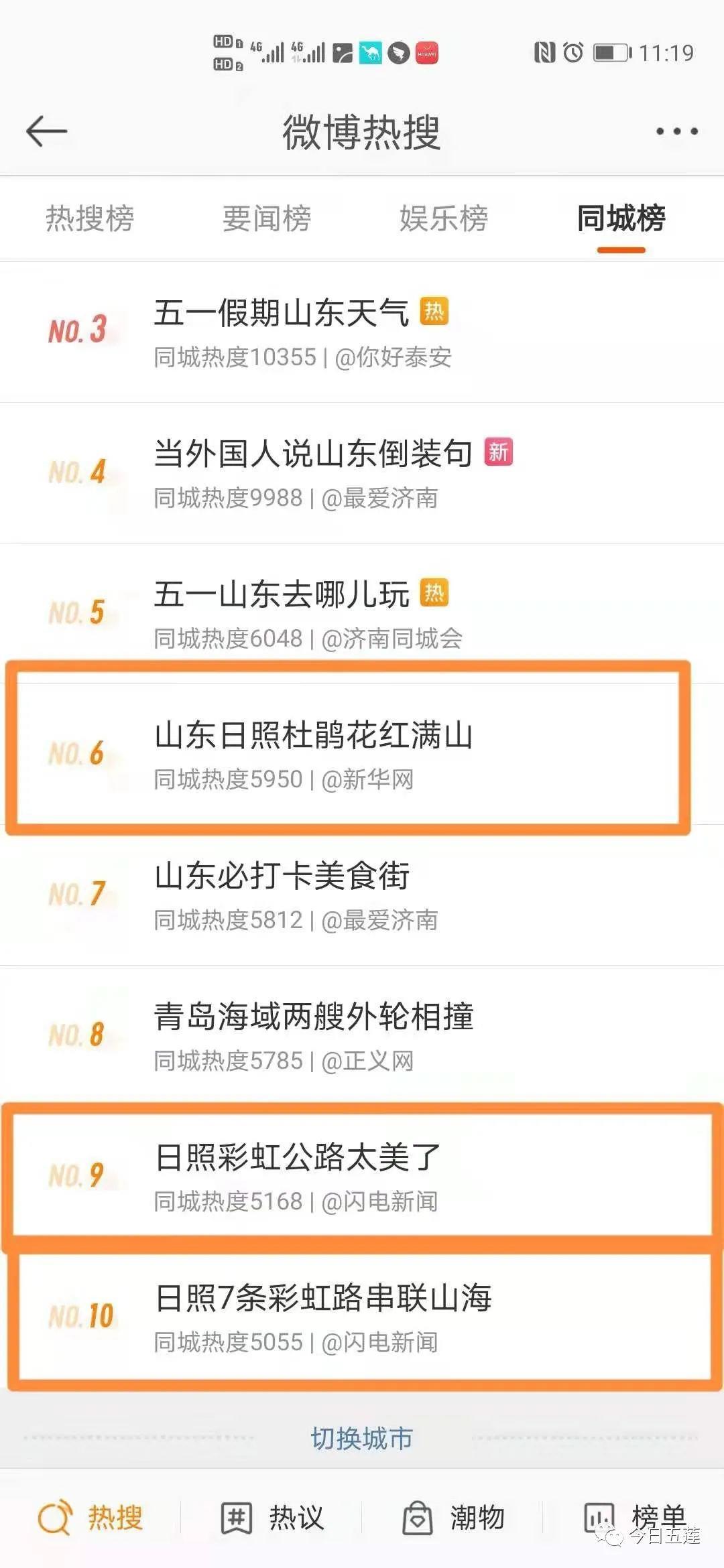
Task: Open topic 青岛海域两艘外轮相撞
Action: click(x=313, y=1017)
